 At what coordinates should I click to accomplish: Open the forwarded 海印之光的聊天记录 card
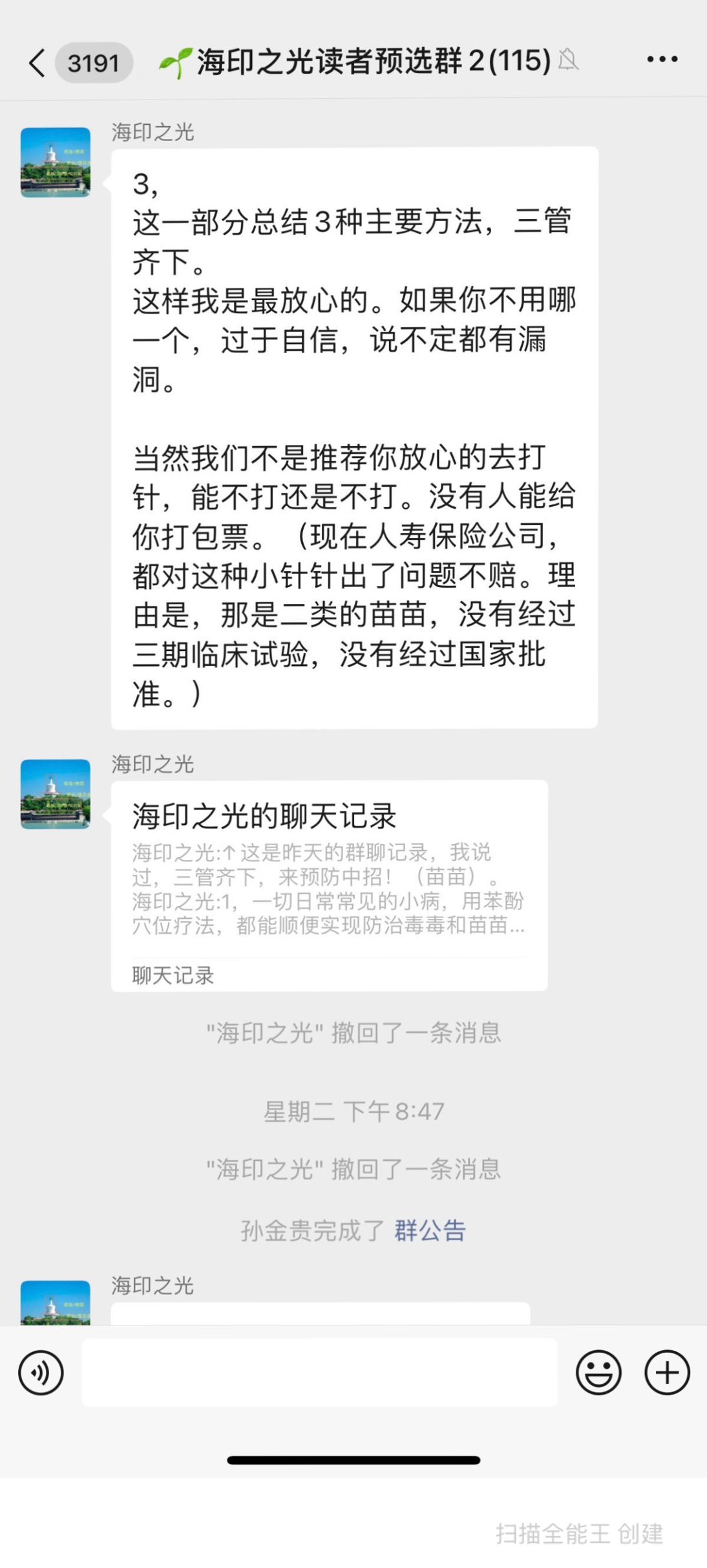click(329, 885)
